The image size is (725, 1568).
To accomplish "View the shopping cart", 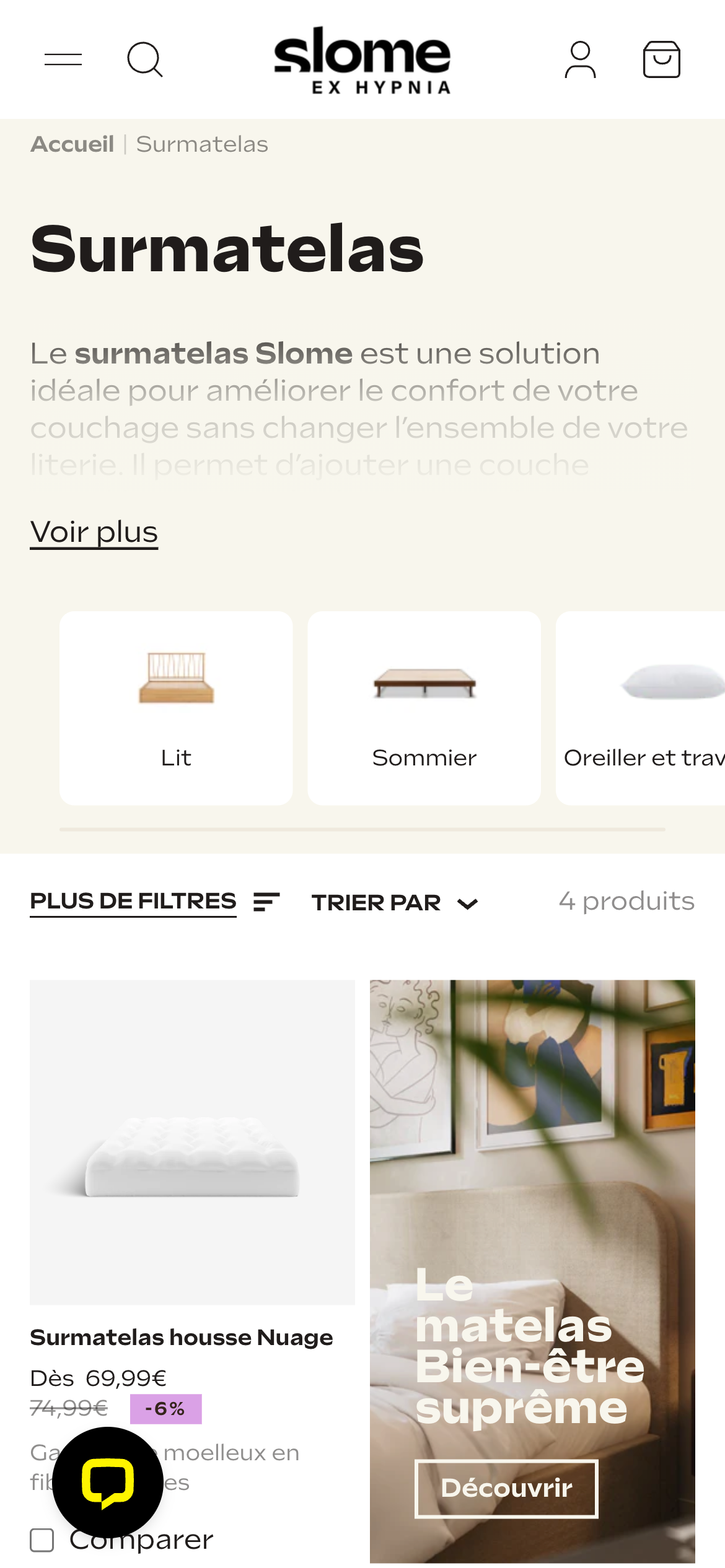I will [661, 59].
